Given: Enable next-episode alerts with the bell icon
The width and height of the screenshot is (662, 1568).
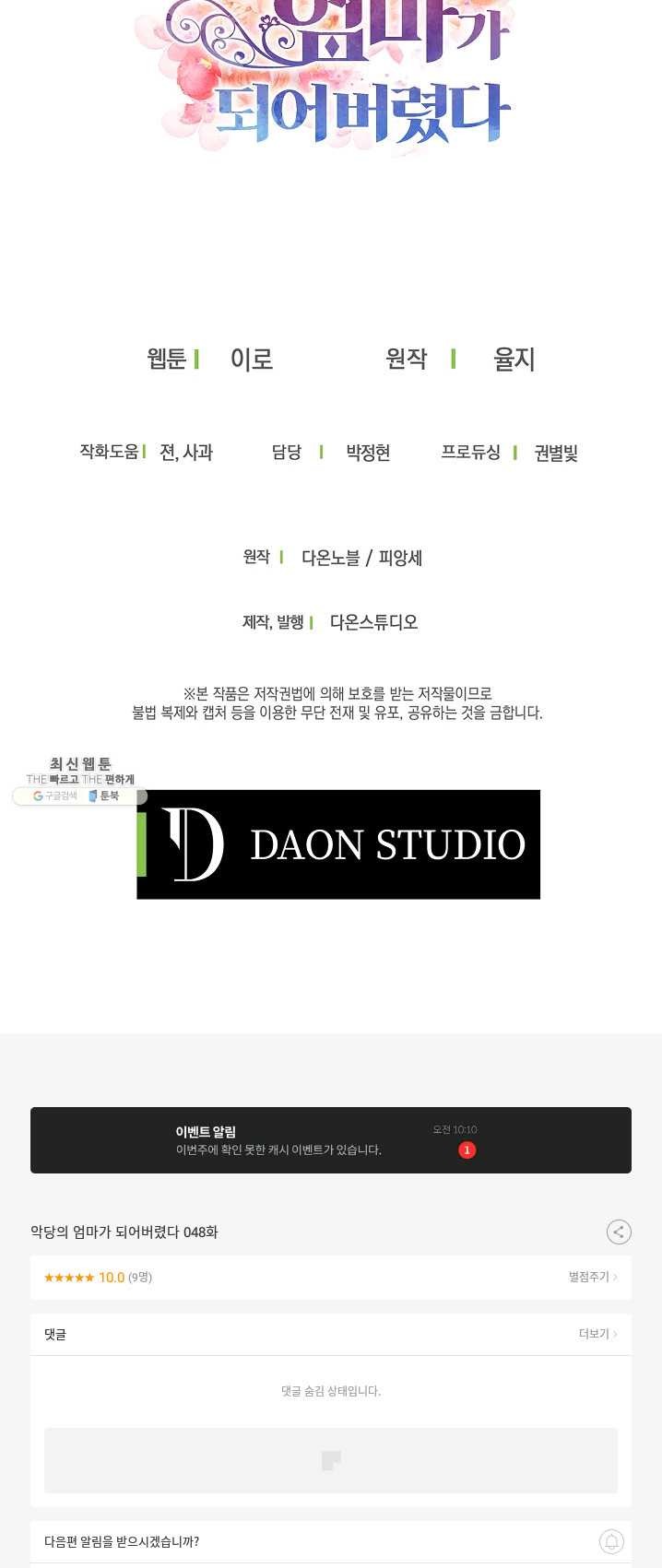Looking at the screenshot, I should click(611, 1541).
